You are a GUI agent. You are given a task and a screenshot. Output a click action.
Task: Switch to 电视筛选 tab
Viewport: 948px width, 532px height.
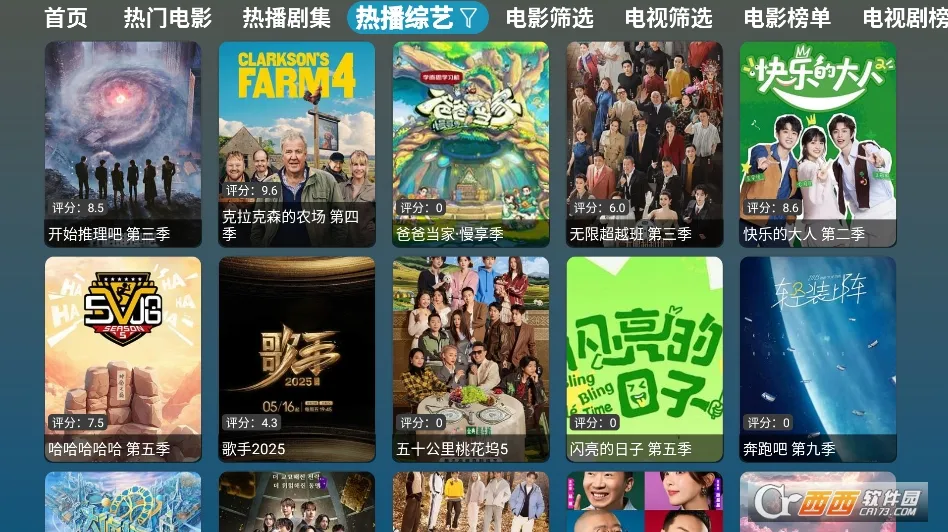pyautogui.click(x=668, y=17)
